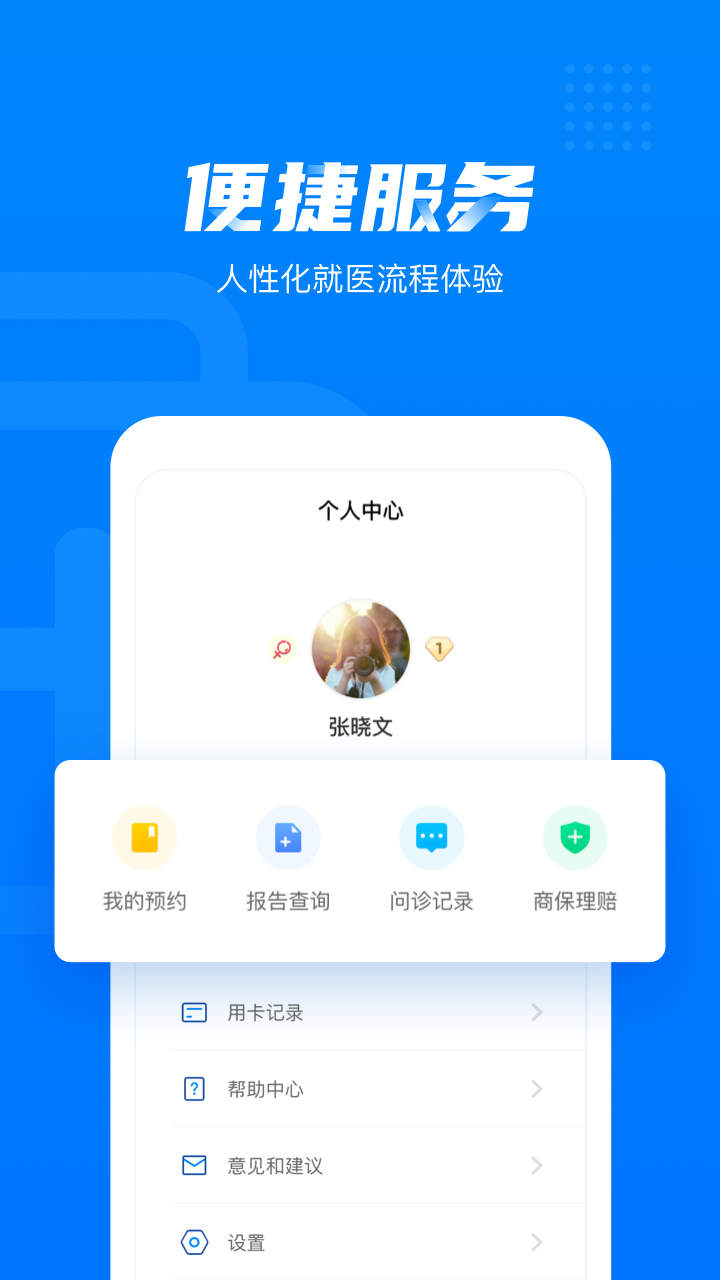Open 问诊记录 (Consultation Records) chat bubble icon
The width and height of the screenshot is (720, 1280).
pos(431,837)
